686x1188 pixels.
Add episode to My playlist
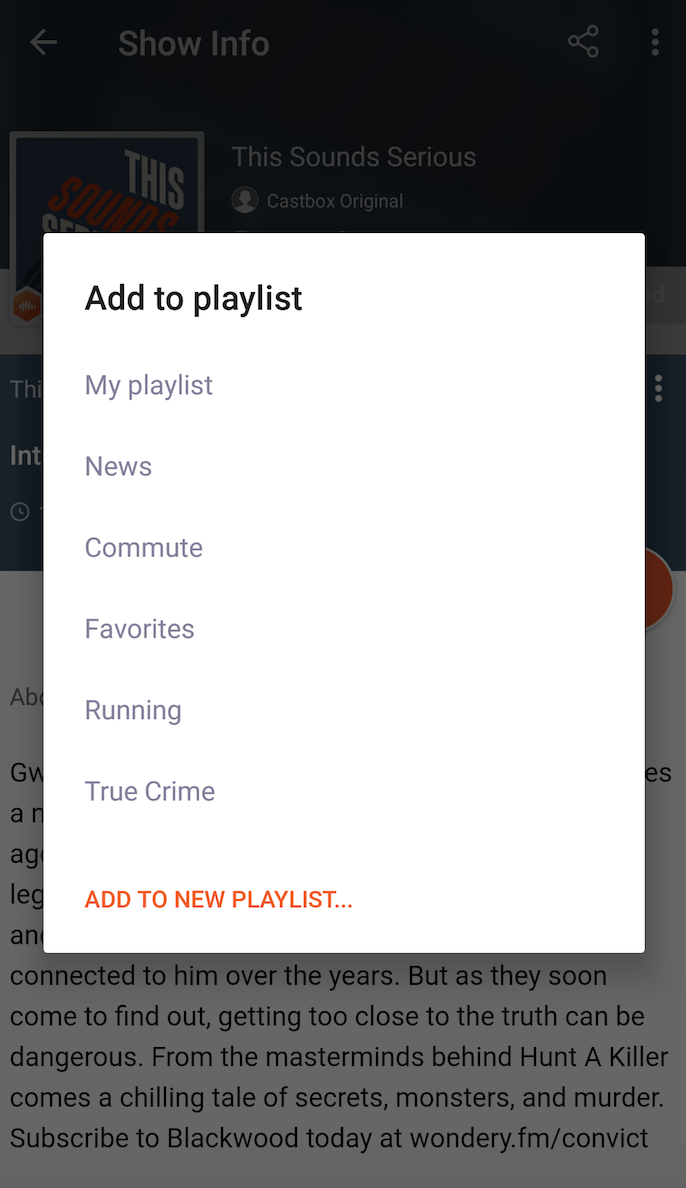[x=149, y=385]
